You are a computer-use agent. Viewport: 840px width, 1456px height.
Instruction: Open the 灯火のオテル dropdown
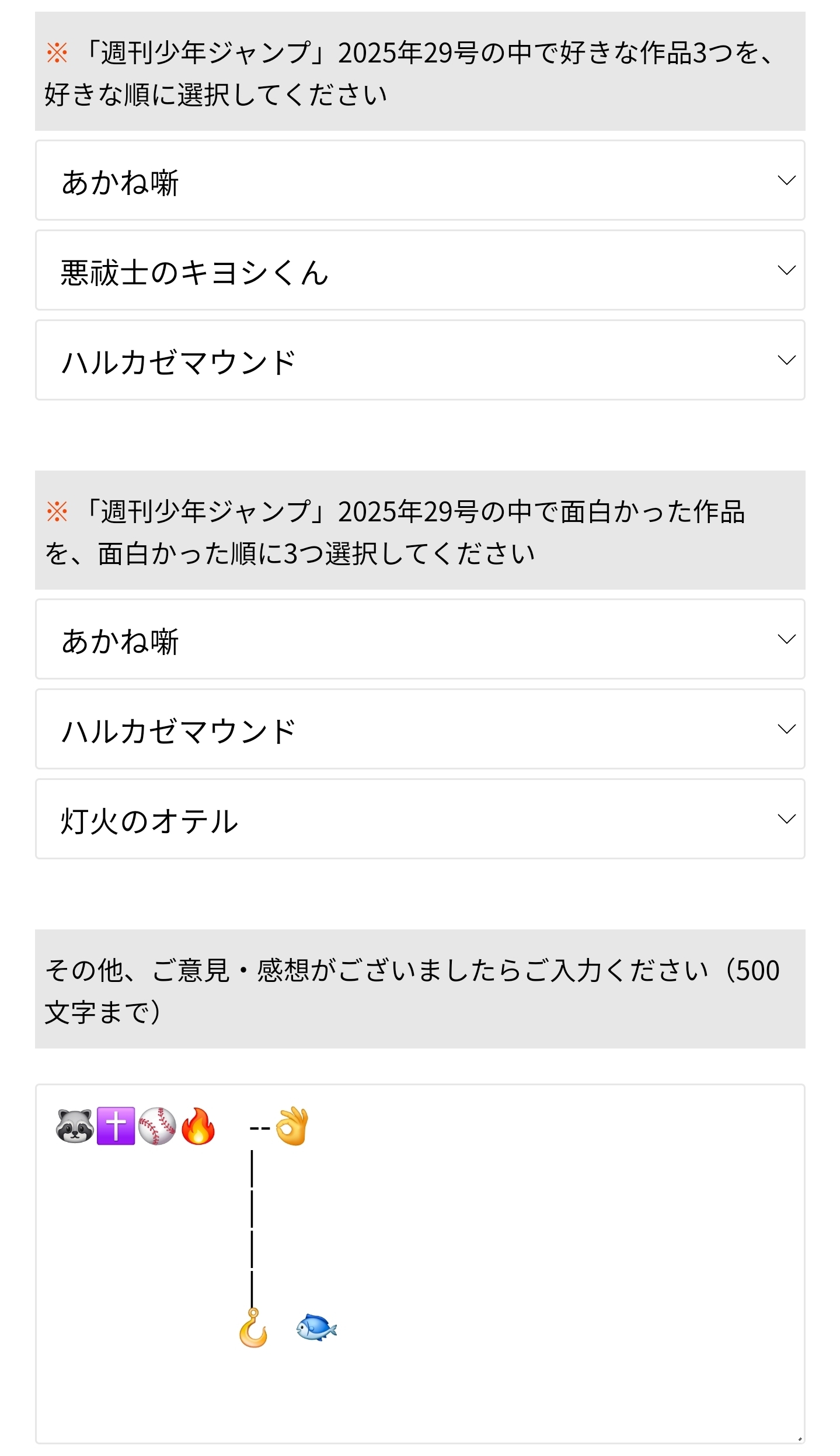click(420, 818)
